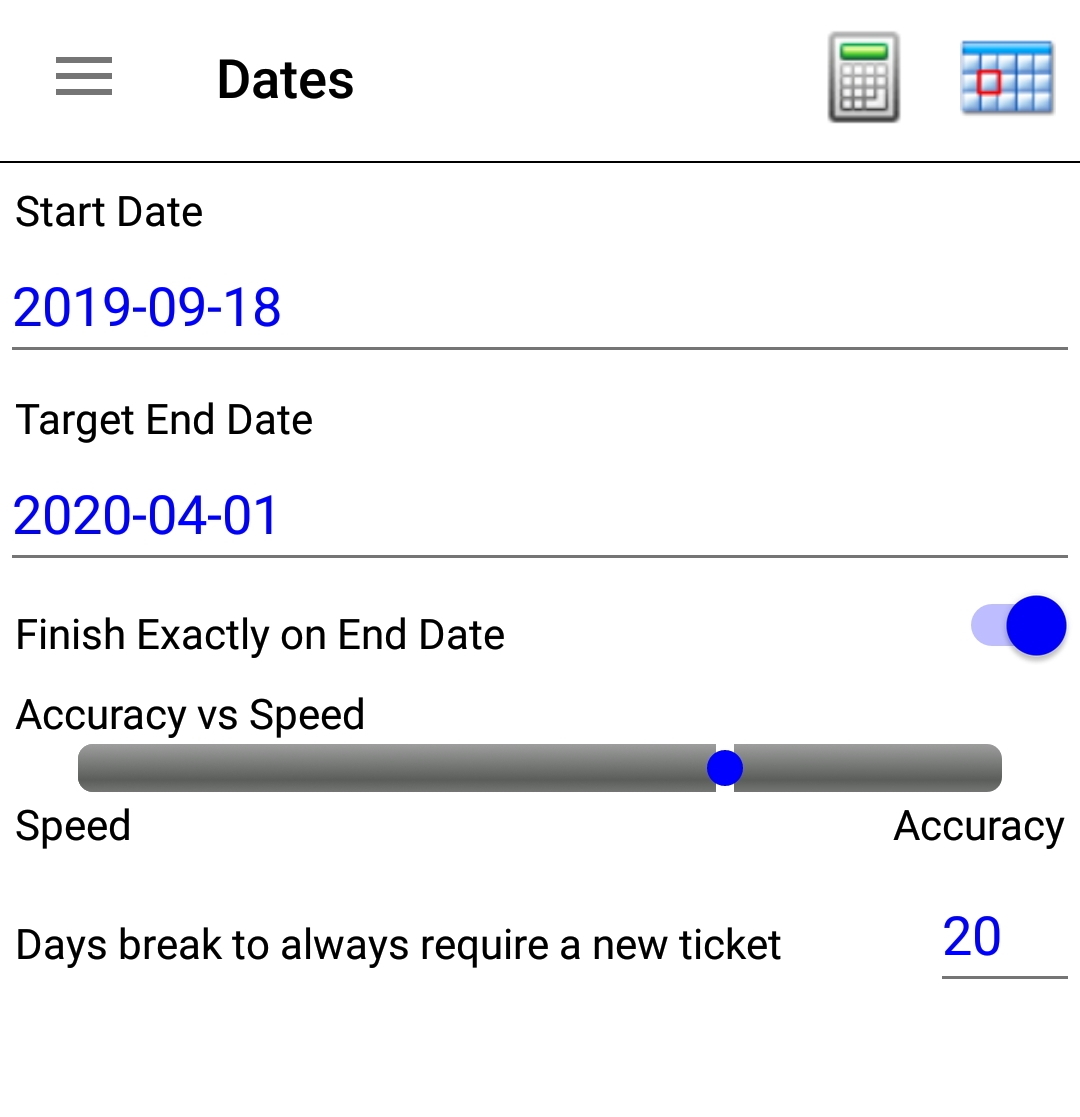
Task: Click the calculator icon next to the calendar
Action: click(x=862, y=75)
